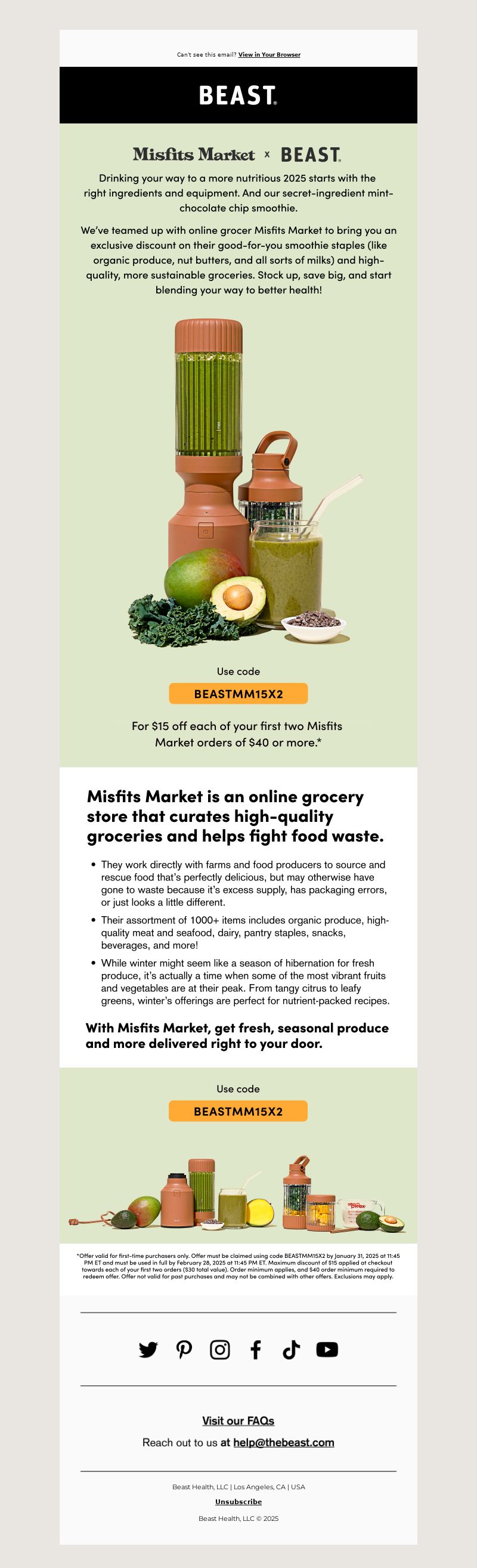Screen dimensions: 477x1568
Task: Open Beast's TikTok profile
Action: (x=292, y=1350)
